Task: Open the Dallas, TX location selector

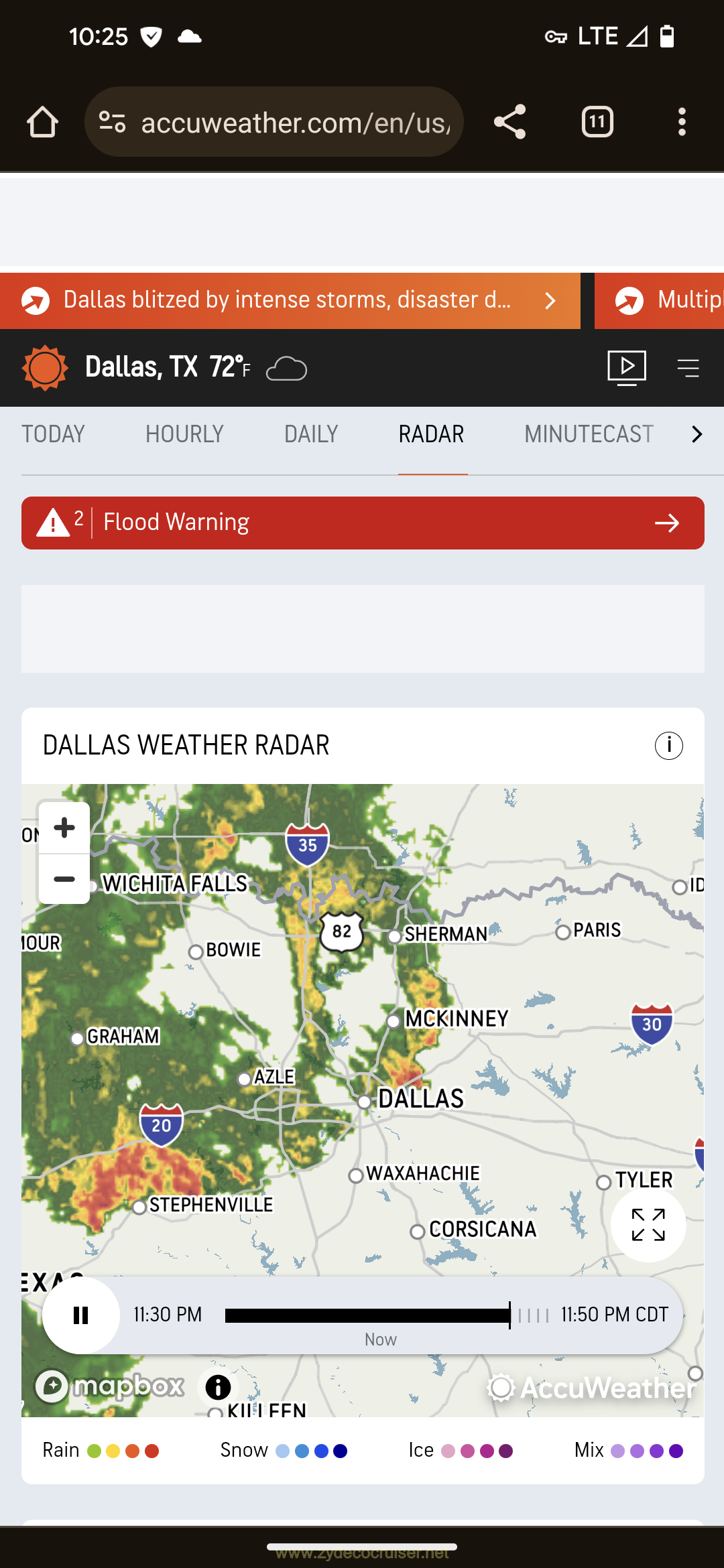Action: coord(141,367)
